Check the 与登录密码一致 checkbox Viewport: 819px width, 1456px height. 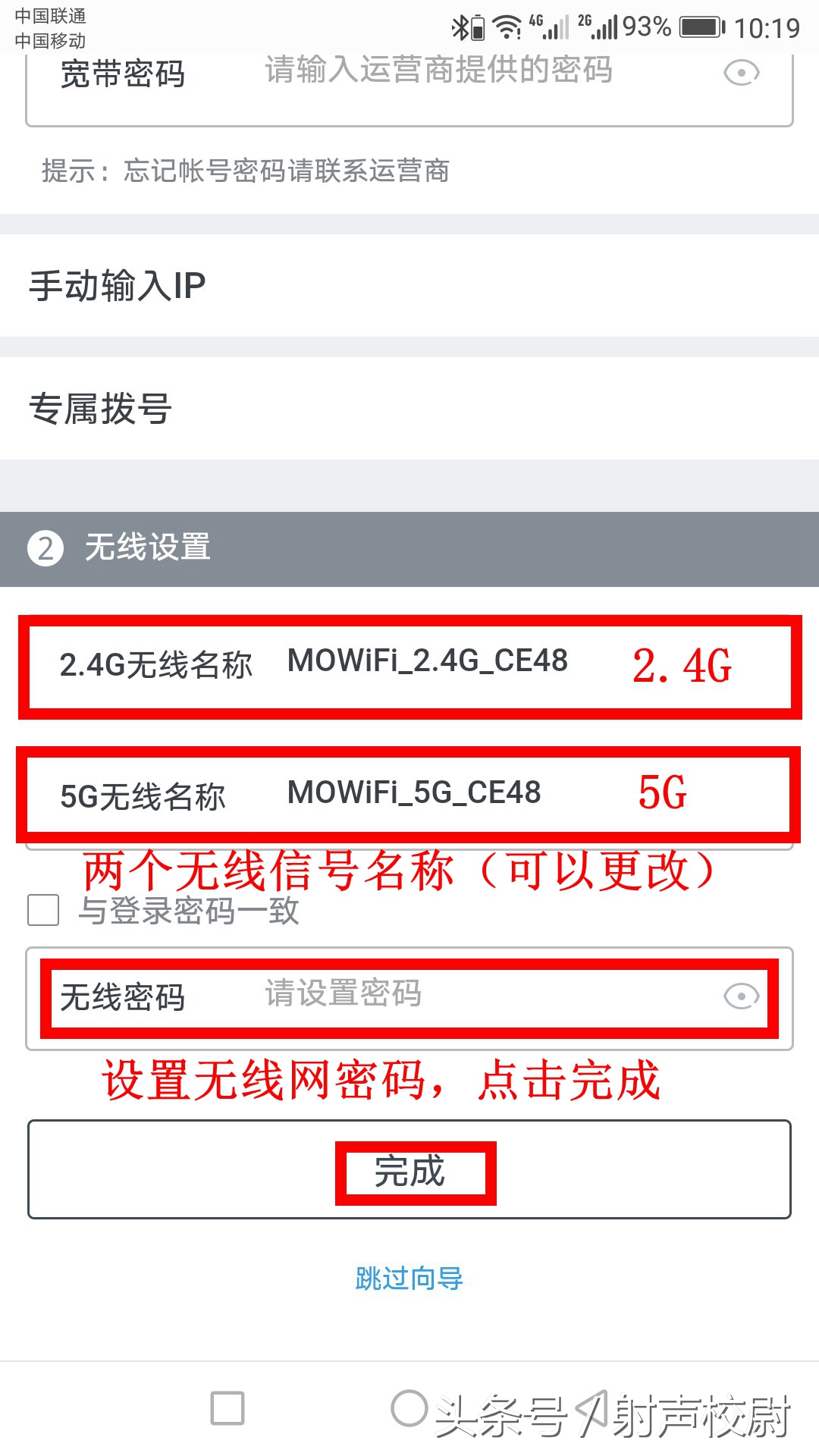coord(43,910)
